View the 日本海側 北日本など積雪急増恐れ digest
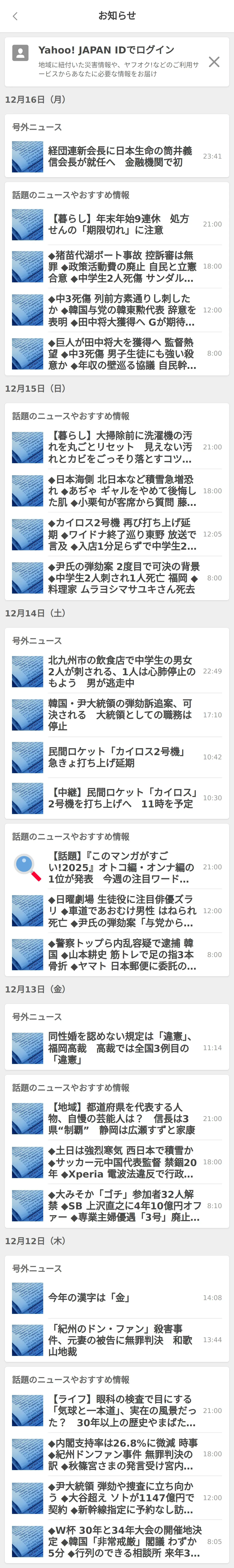The image size is (234, 1568). pyautogui.click(x=122, y=491)
